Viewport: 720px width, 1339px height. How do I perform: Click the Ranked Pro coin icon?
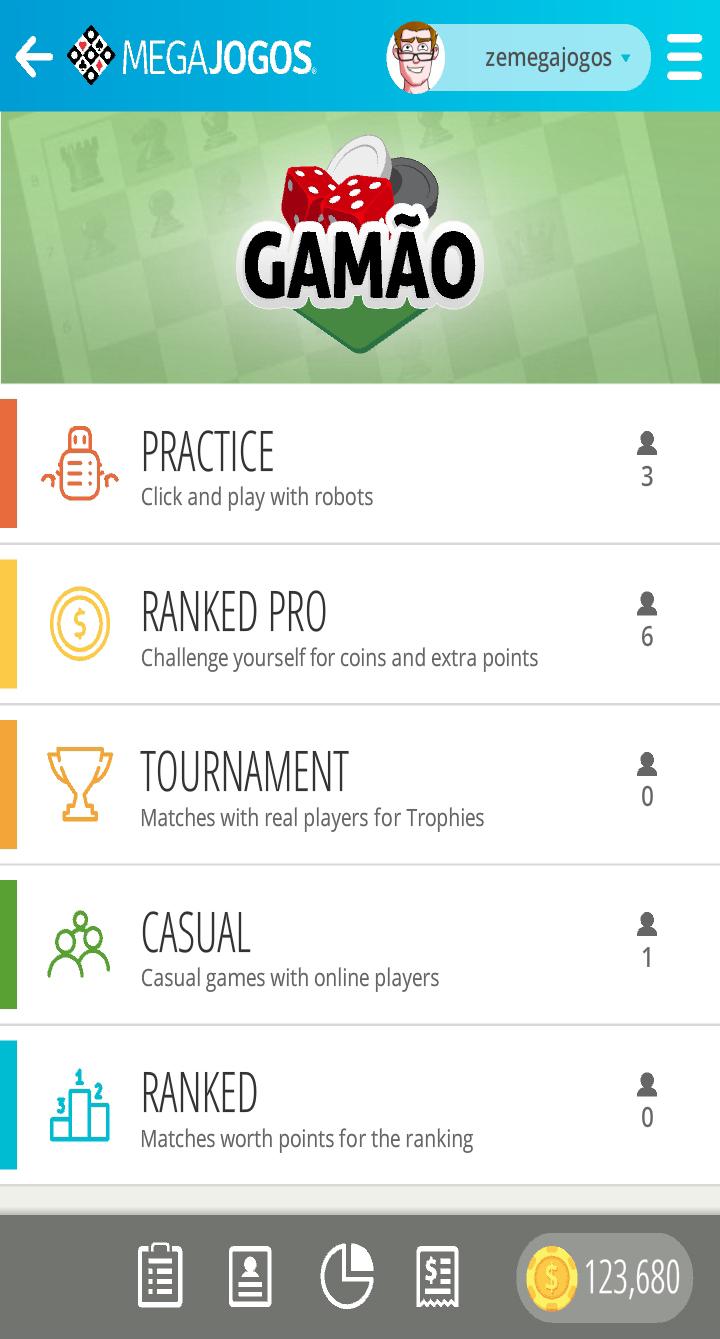(x=78, y=622)
